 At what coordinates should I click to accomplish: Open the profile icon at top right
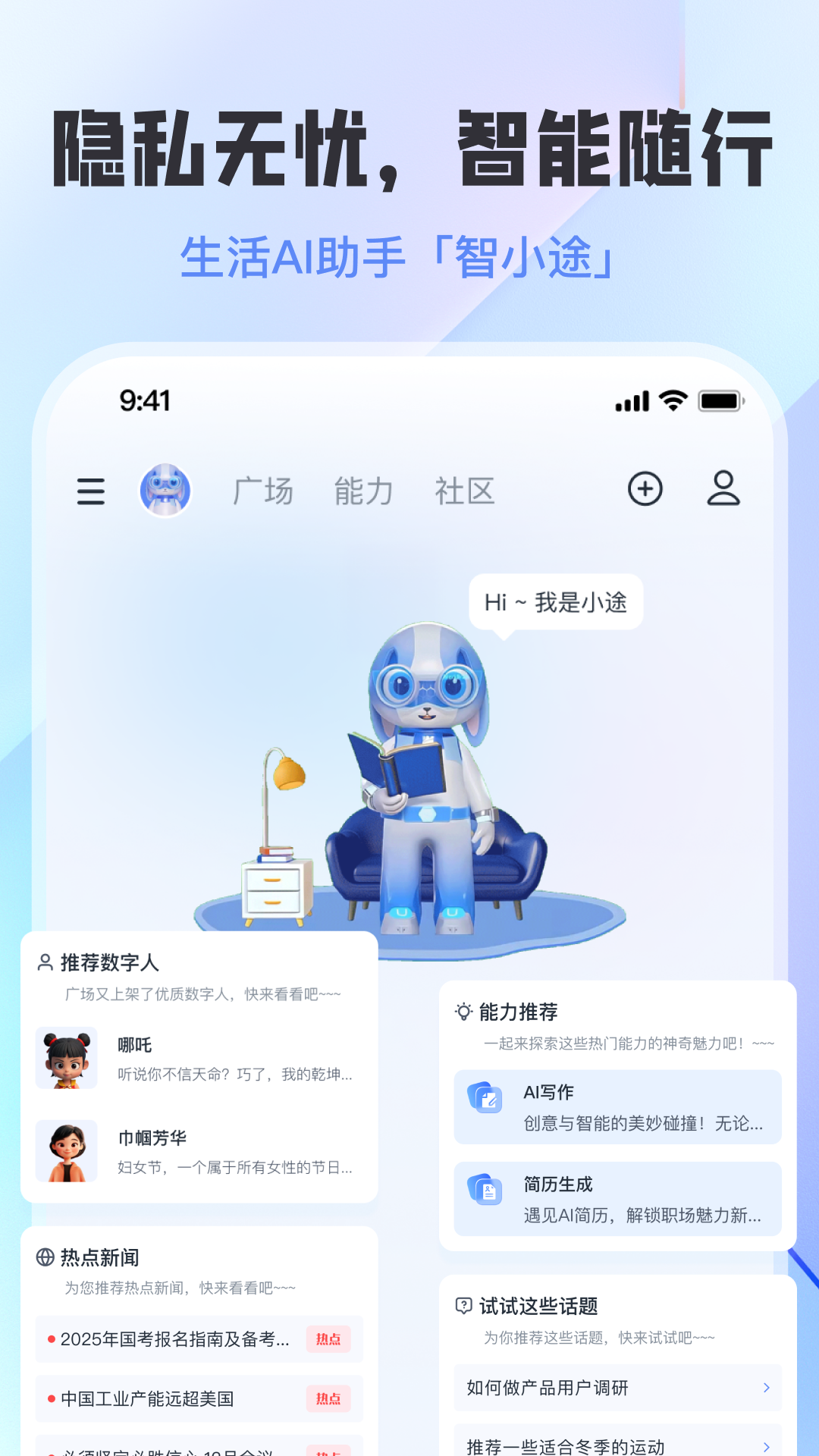point(723,489)
